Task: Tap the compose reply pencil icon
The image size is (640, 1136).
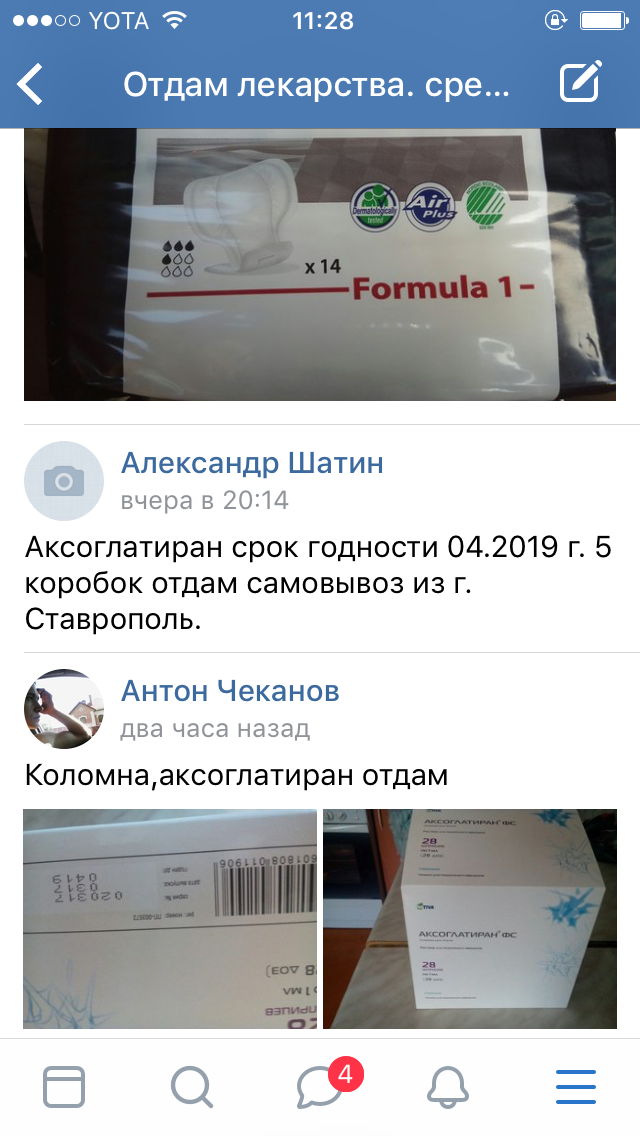Action: pos(581,81)
